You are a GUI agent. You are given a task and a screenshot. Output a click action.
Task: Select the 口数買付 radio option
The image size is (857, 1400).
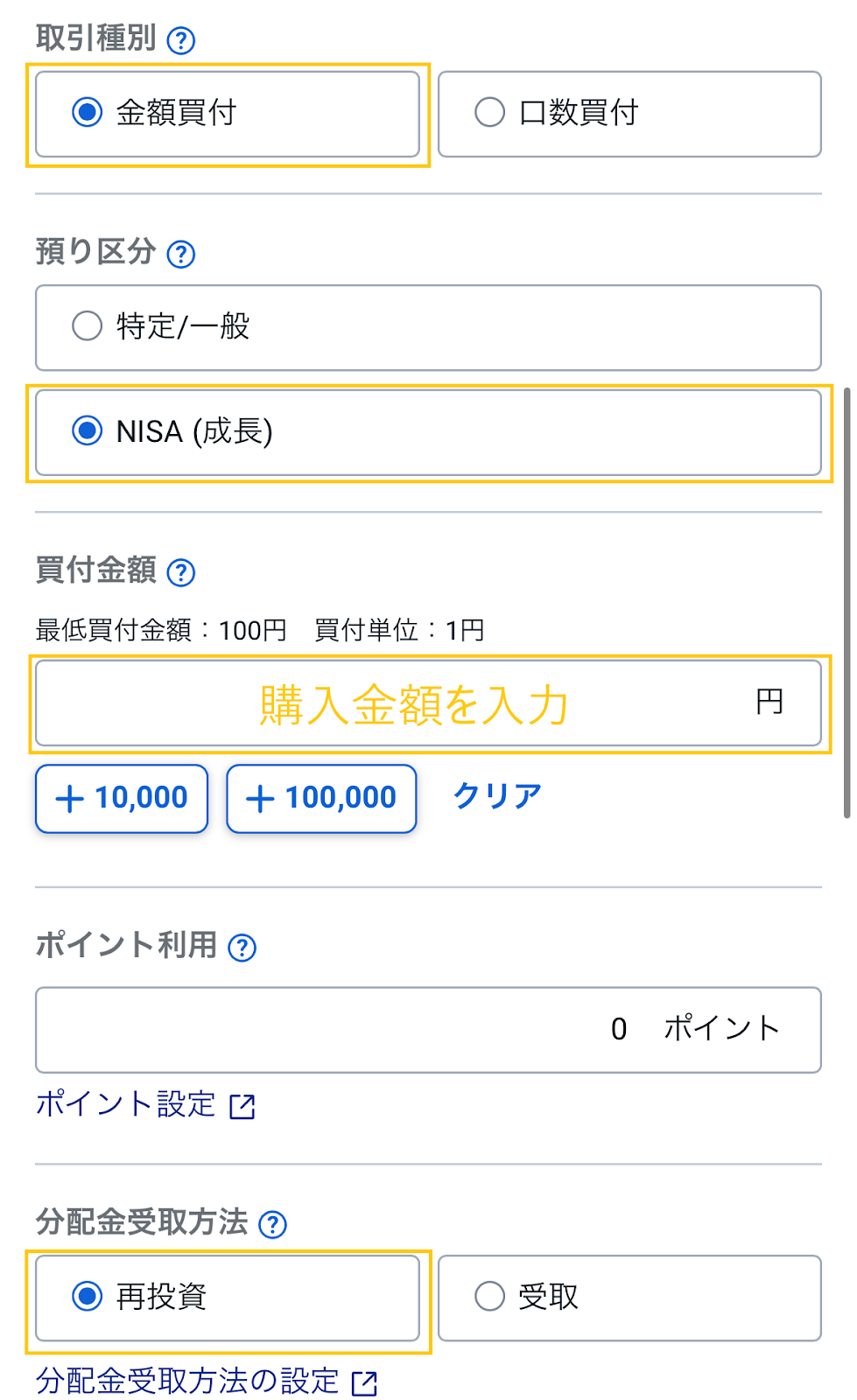click(629, 115)
